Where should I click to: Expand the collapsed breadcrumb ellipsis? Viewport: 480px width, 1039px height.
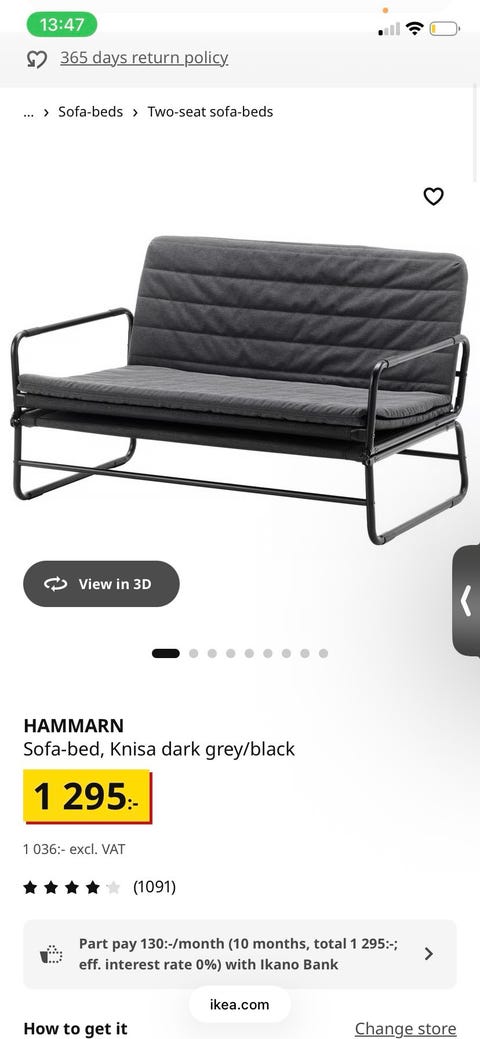pos(28,112)
